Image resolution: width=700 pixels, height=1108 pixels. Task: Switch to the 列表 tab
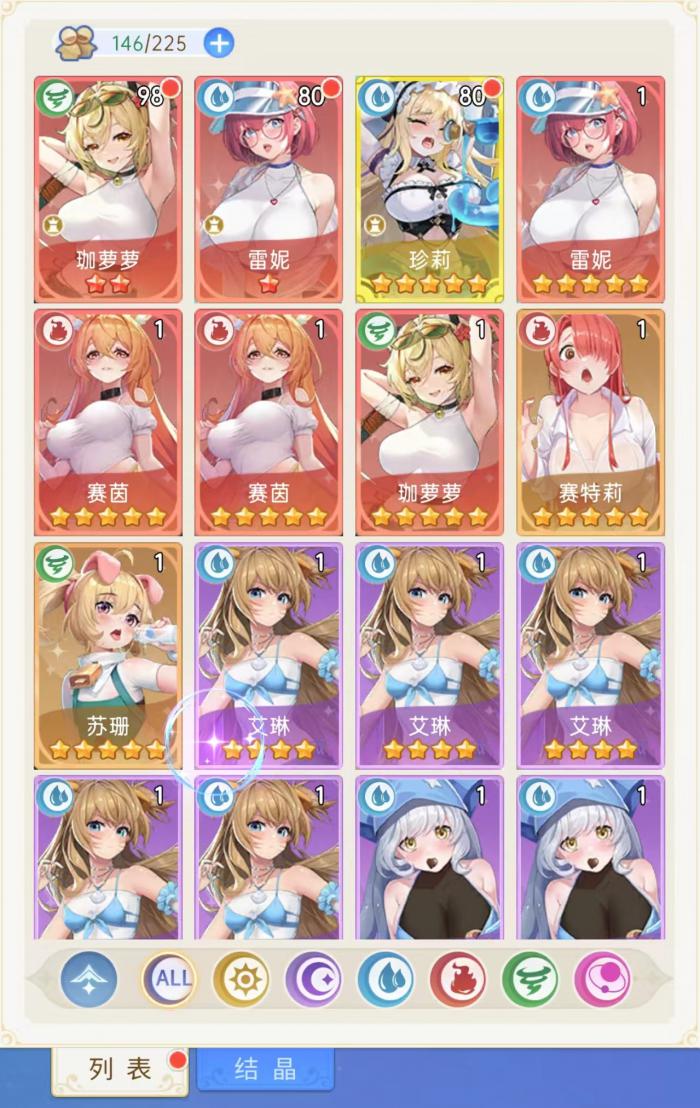pyautogui.click(x=120, y=1069)
